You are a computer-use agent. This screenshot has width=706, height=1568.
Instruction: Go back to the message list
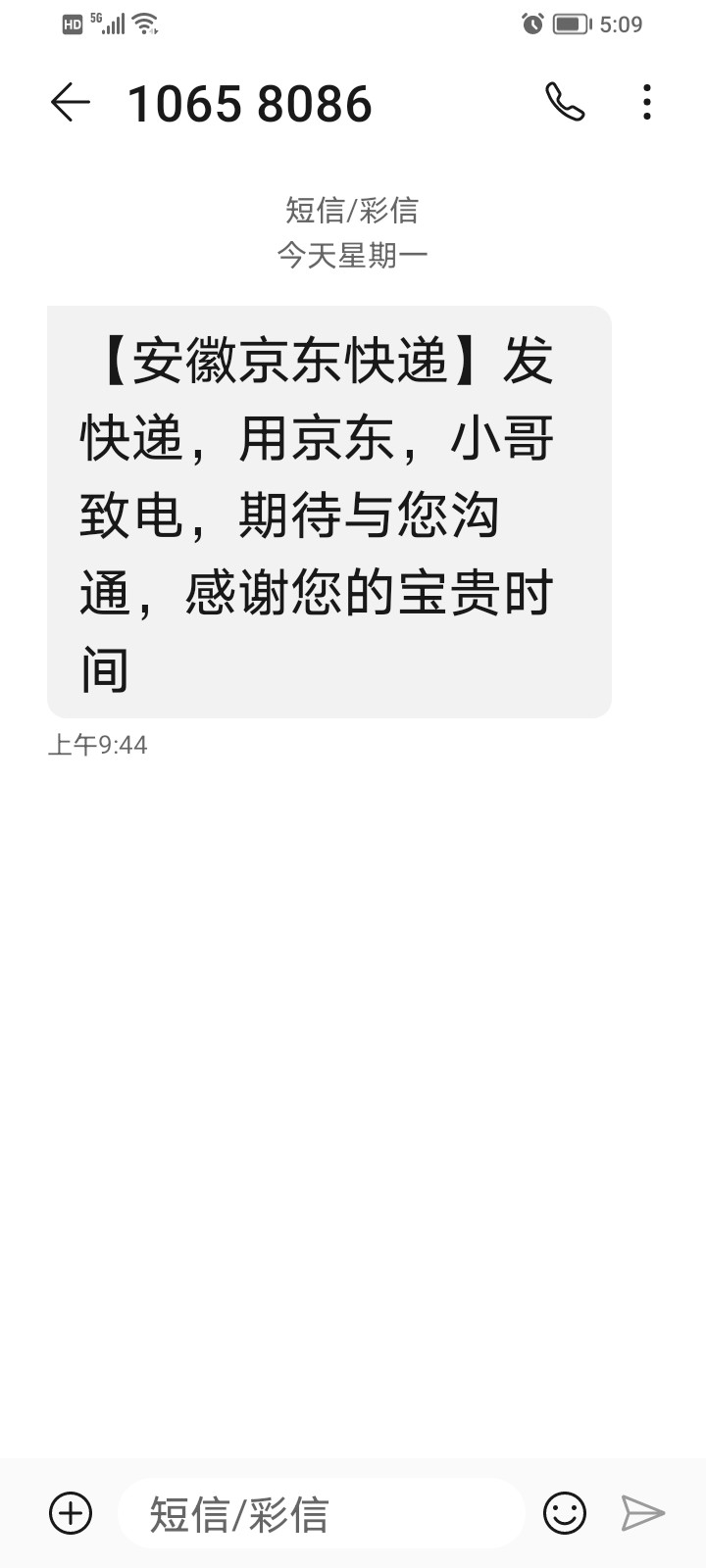click(70, 102)
